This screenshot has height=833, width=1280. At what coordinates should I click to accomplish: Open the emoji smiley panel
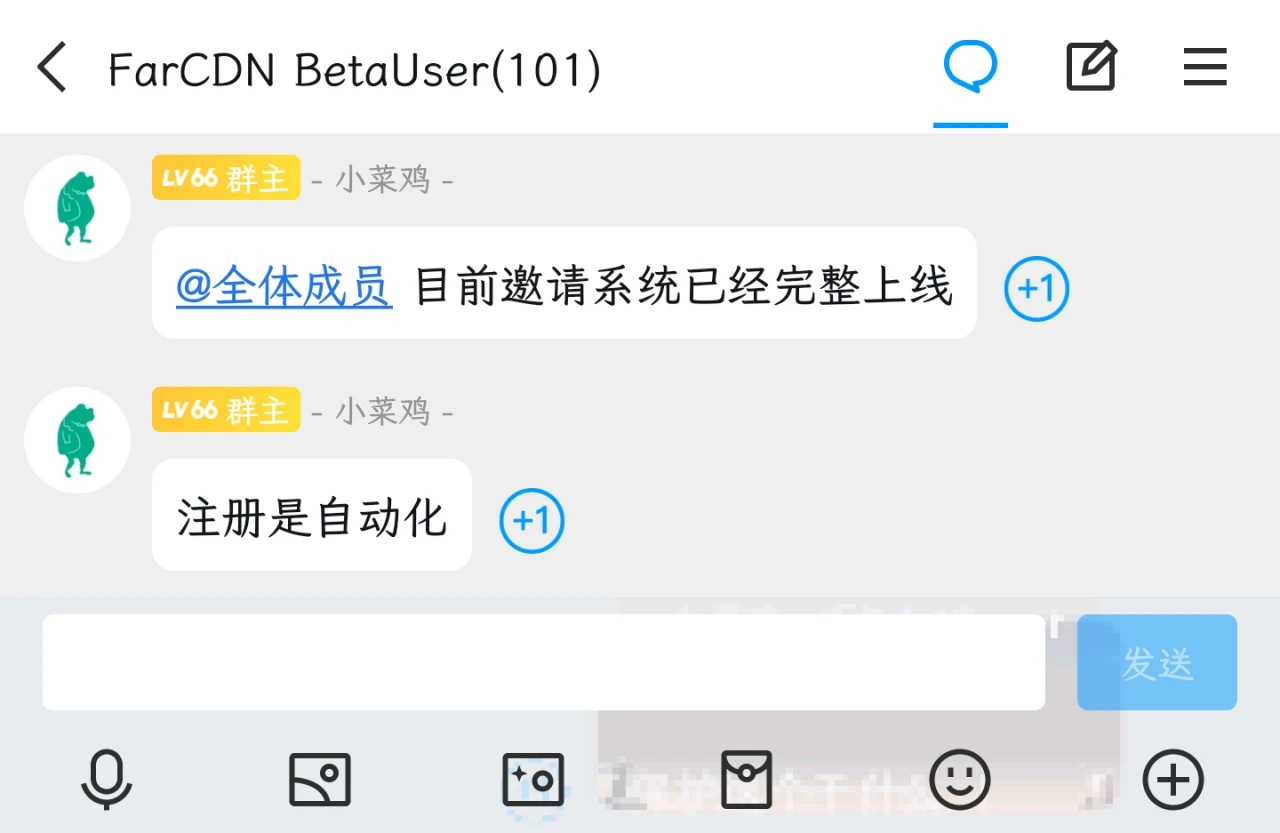coord(959,780)
